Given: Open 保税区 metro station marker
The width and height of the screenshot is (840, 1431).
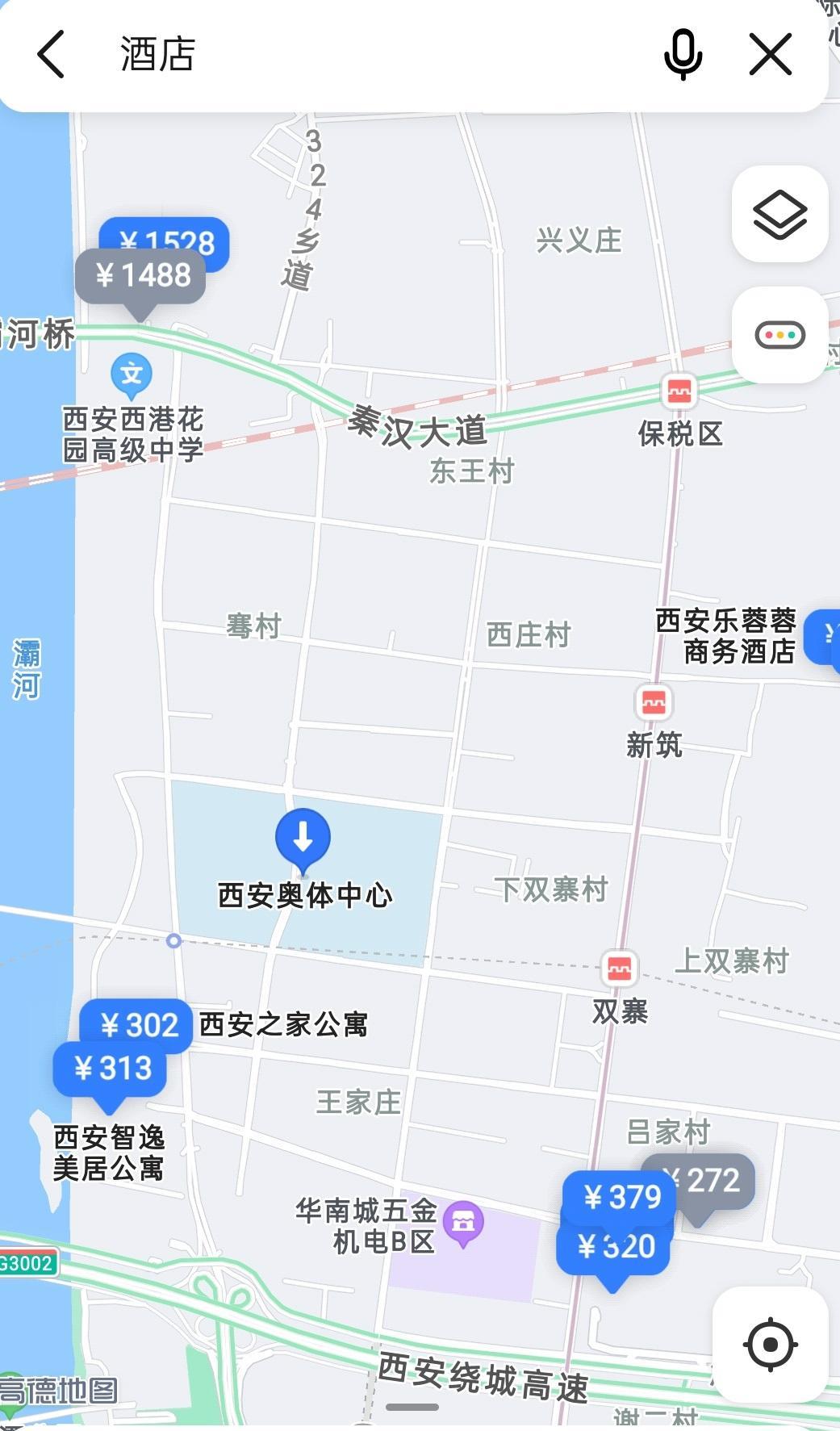Looking at the screenshot, I should pos(679,392).
